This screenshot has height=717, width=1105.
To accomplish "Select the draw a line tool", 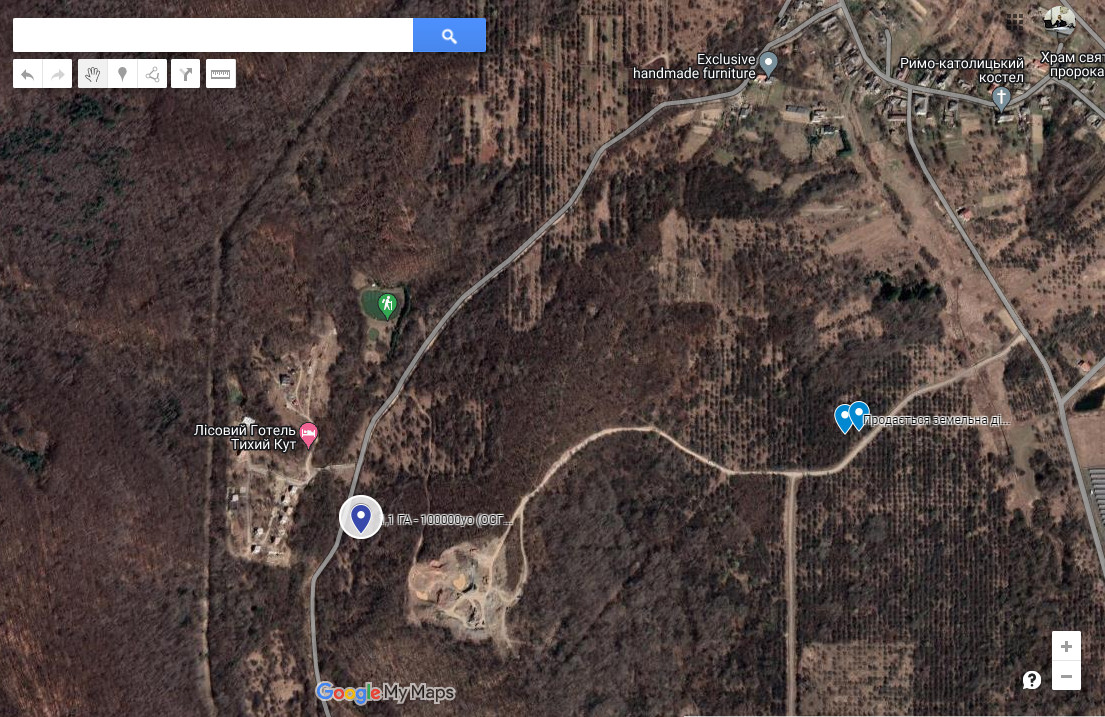I will click(x=152, y=74).
